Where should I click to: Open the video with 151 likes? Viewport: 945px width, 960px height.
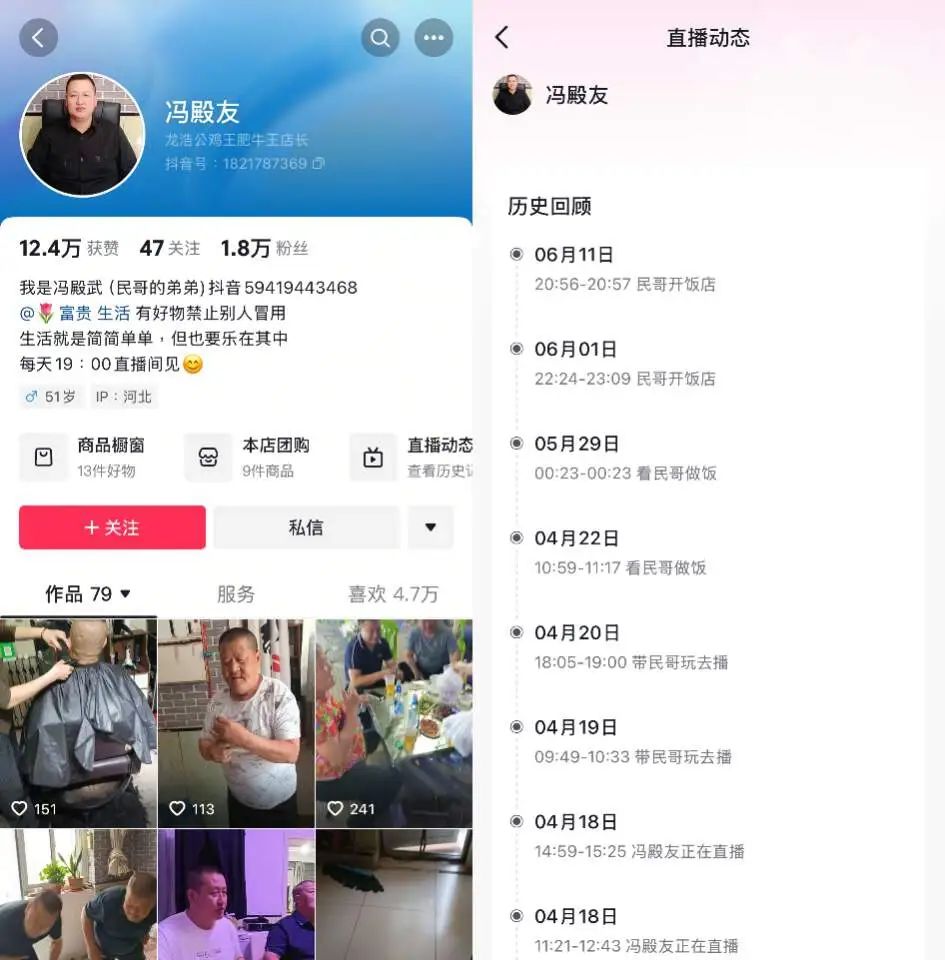(x=78, y=722)
